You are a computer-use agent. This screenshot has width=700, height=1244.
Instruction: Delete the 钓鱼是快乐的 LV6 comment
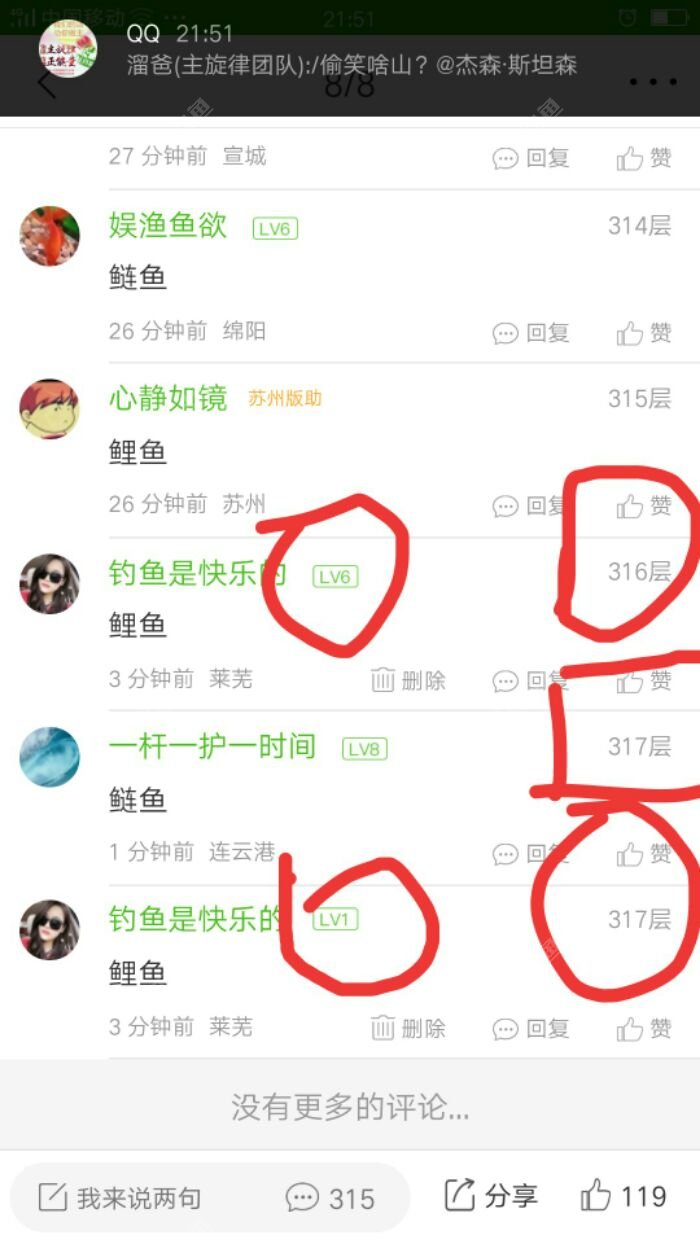(x=408, y=681)
